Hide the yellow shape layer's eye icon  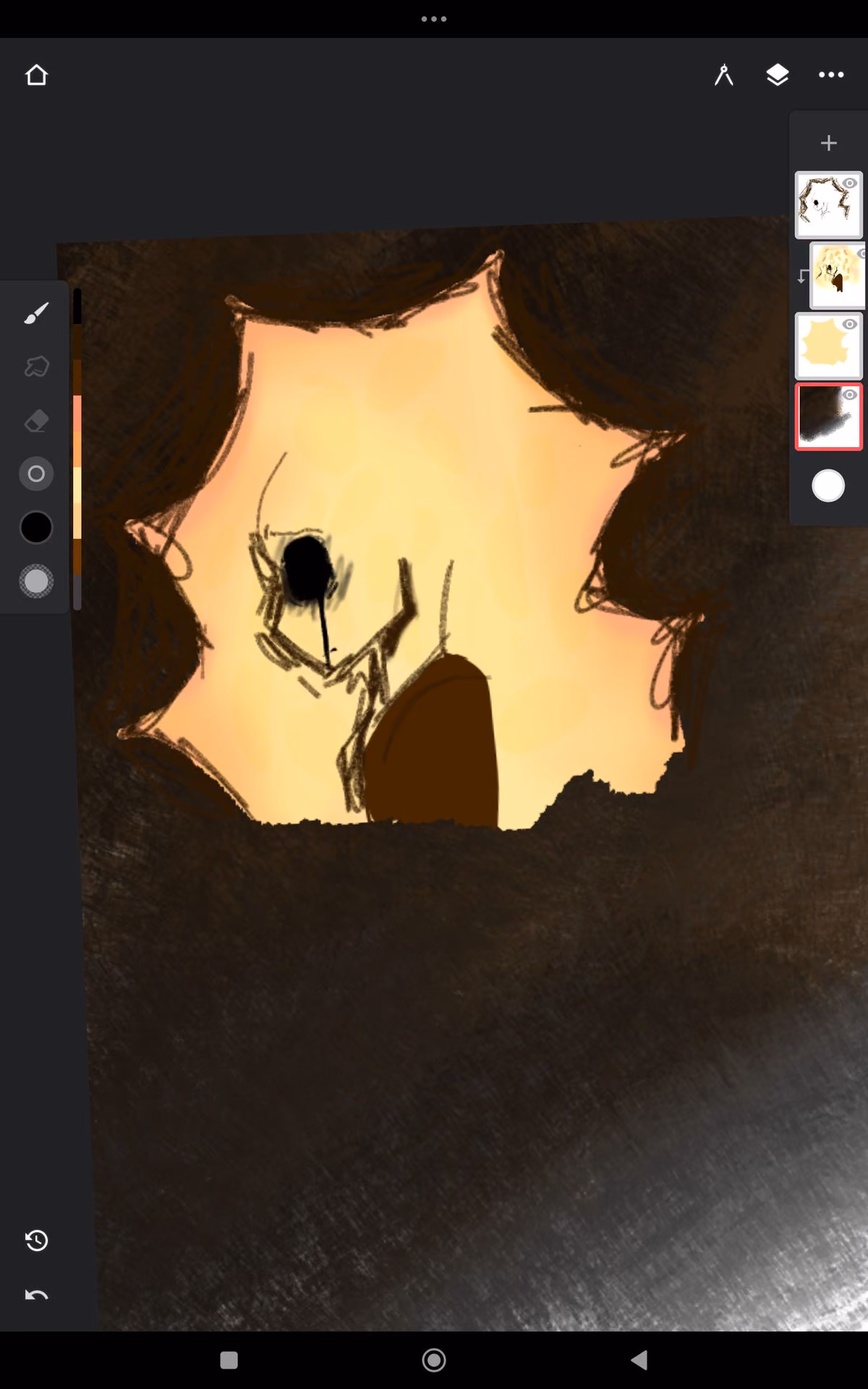point(850,324)
